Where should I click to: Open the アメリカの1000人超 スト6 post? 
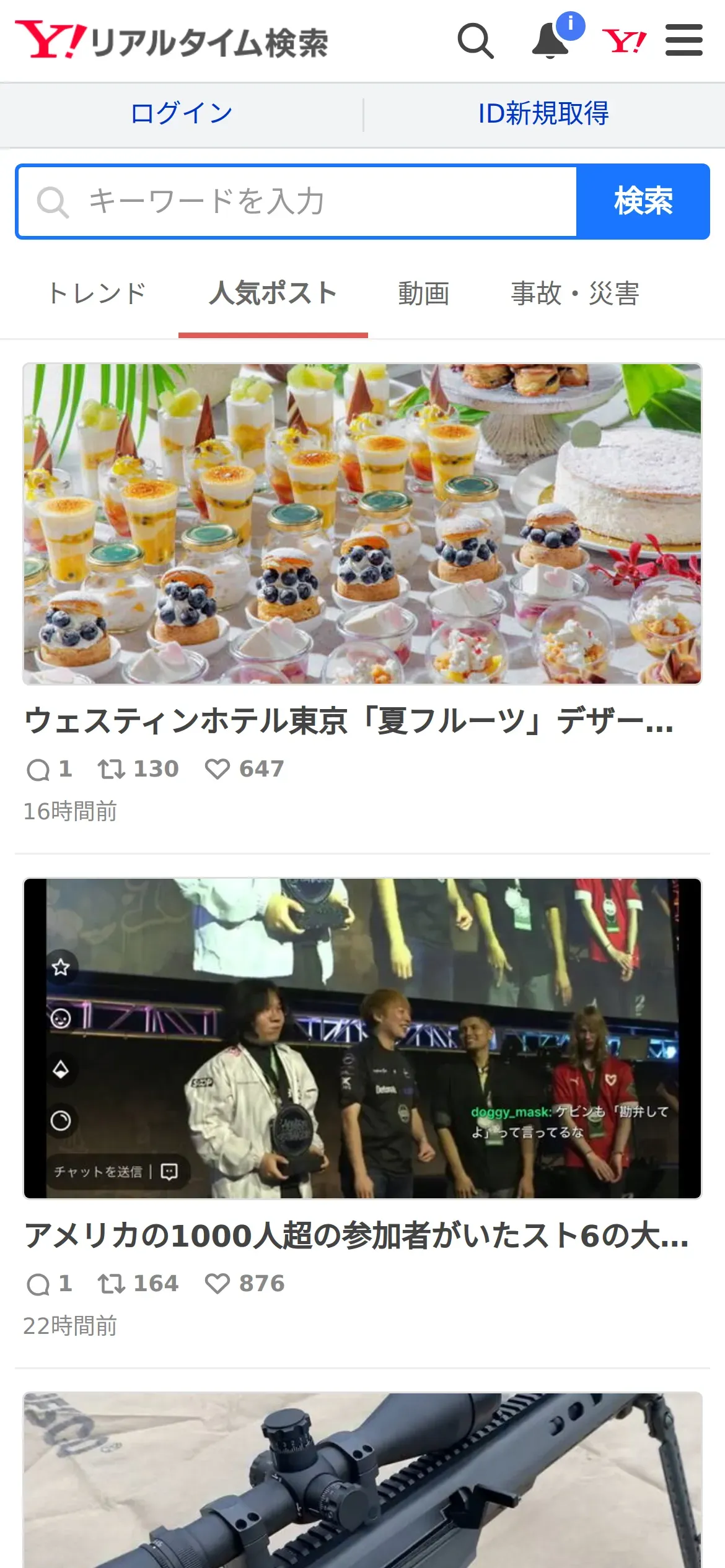pyautogui.click(x=356, y=1235)
